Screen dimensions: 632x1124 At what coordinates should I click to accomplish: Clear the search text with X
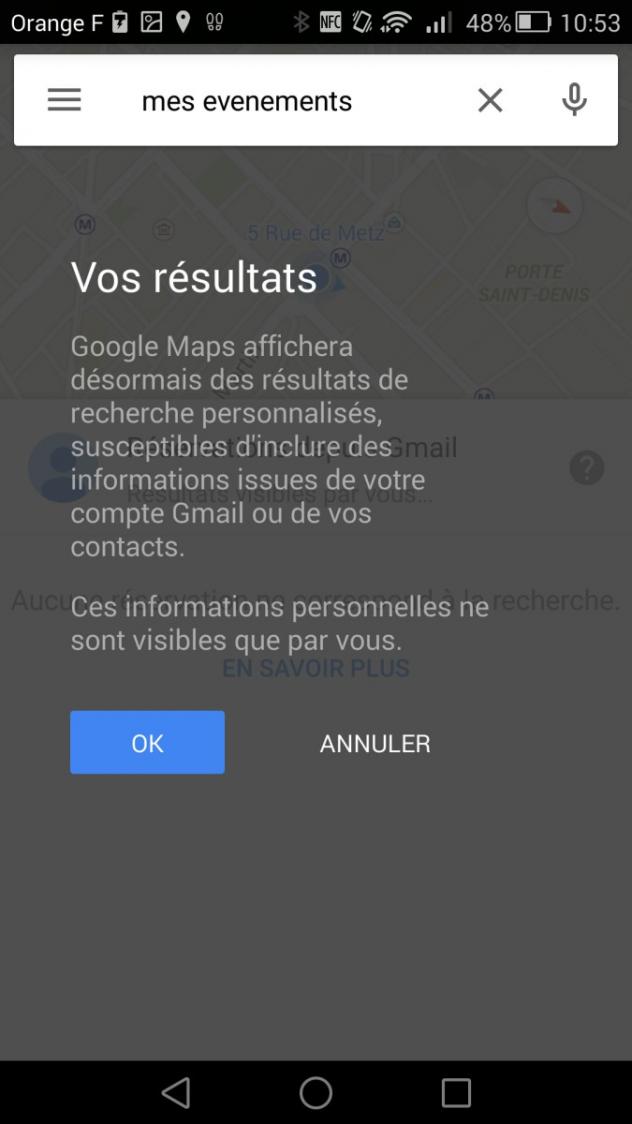pos(490,100)
